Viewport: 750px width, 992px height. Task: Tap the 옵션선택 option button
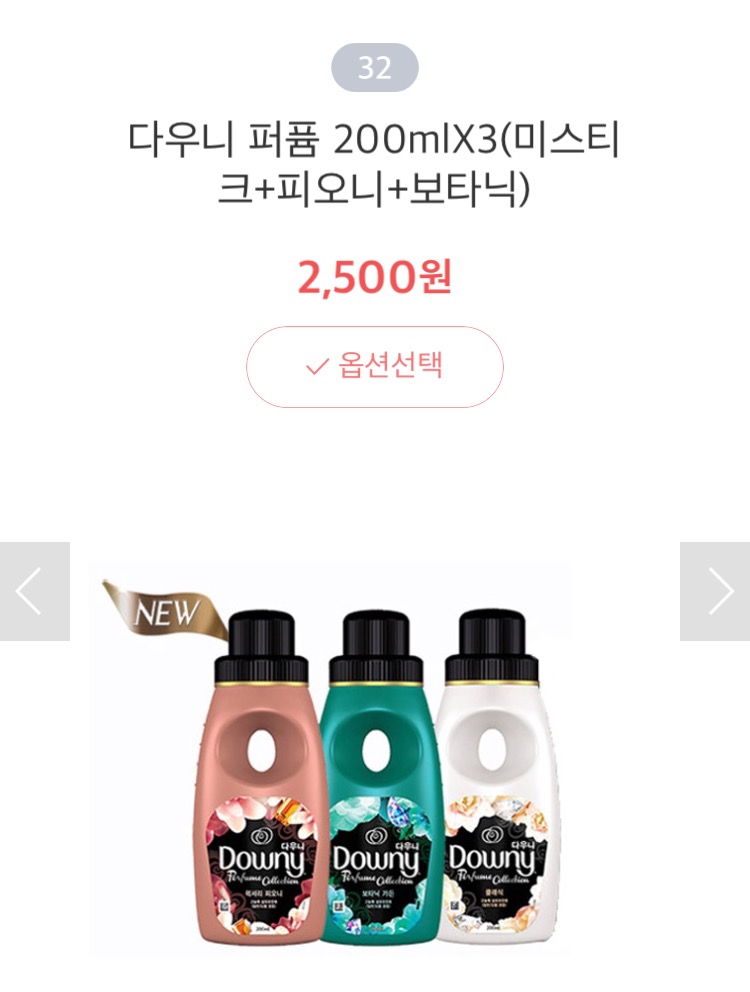[x=375, y=367]
